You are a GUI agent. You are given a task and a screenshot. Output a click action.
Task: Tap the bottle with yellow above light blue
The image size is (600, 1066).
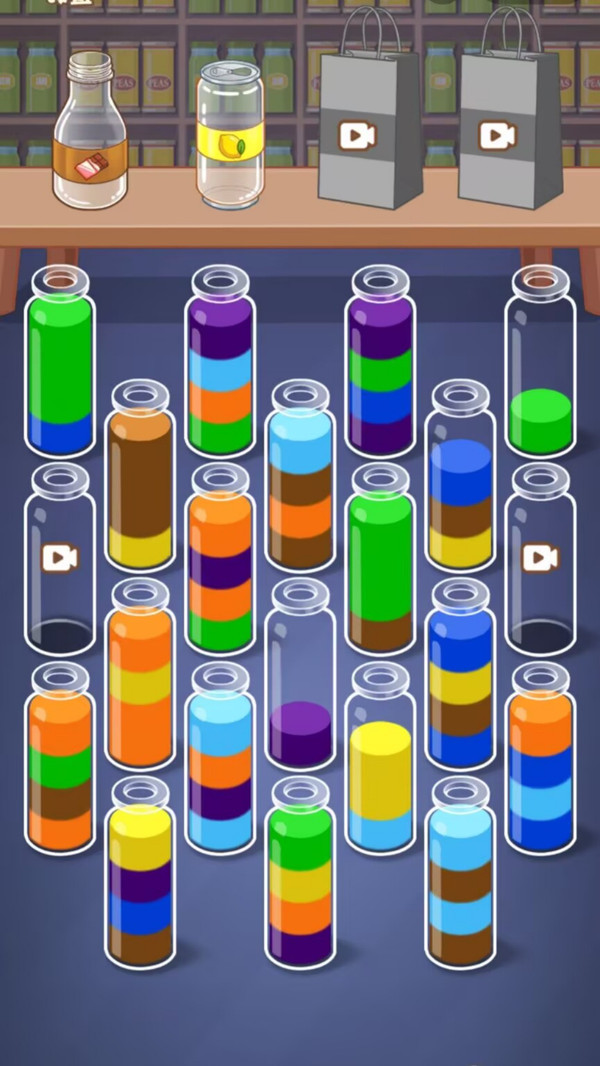pos(380,760)
